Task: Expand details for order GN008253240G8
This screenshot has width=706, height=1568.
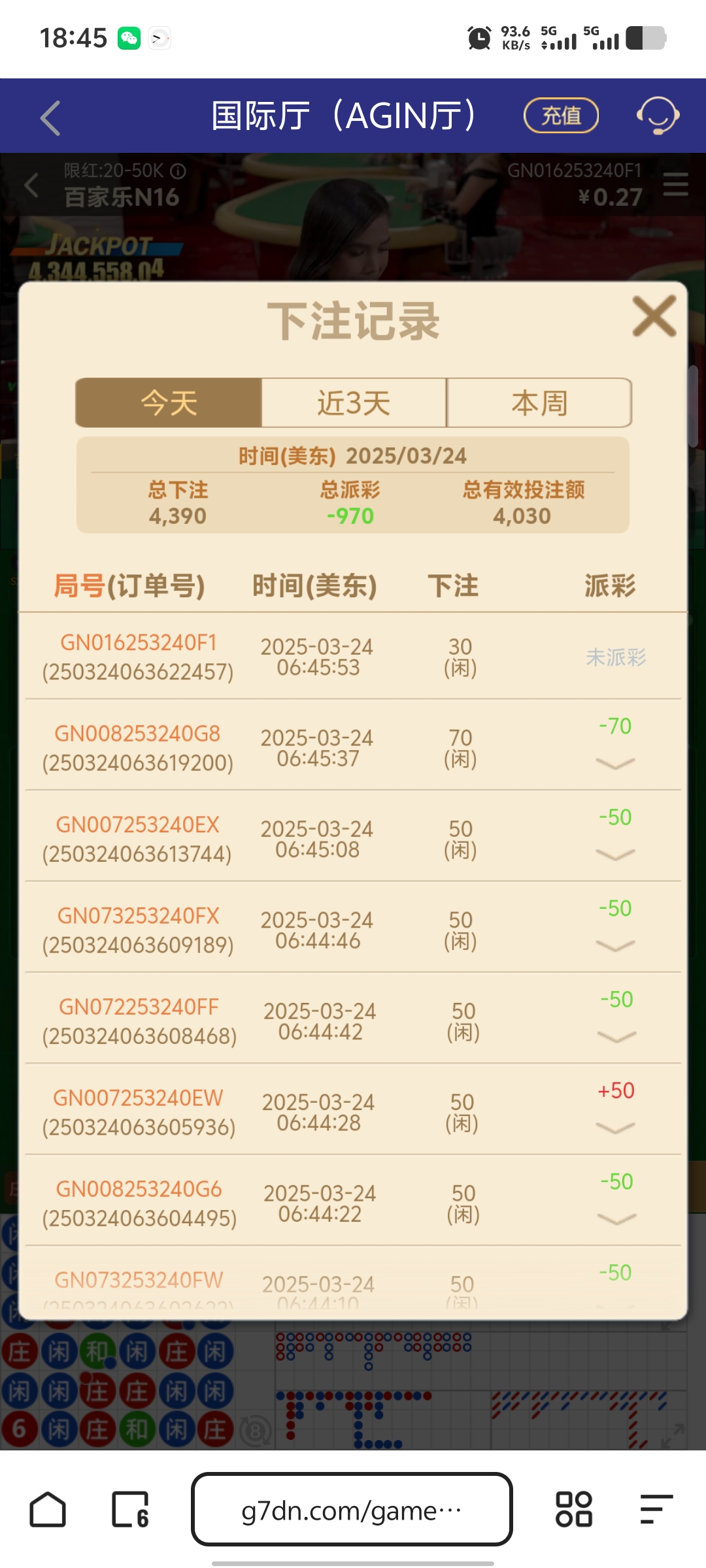Action: tap(615, 763)
